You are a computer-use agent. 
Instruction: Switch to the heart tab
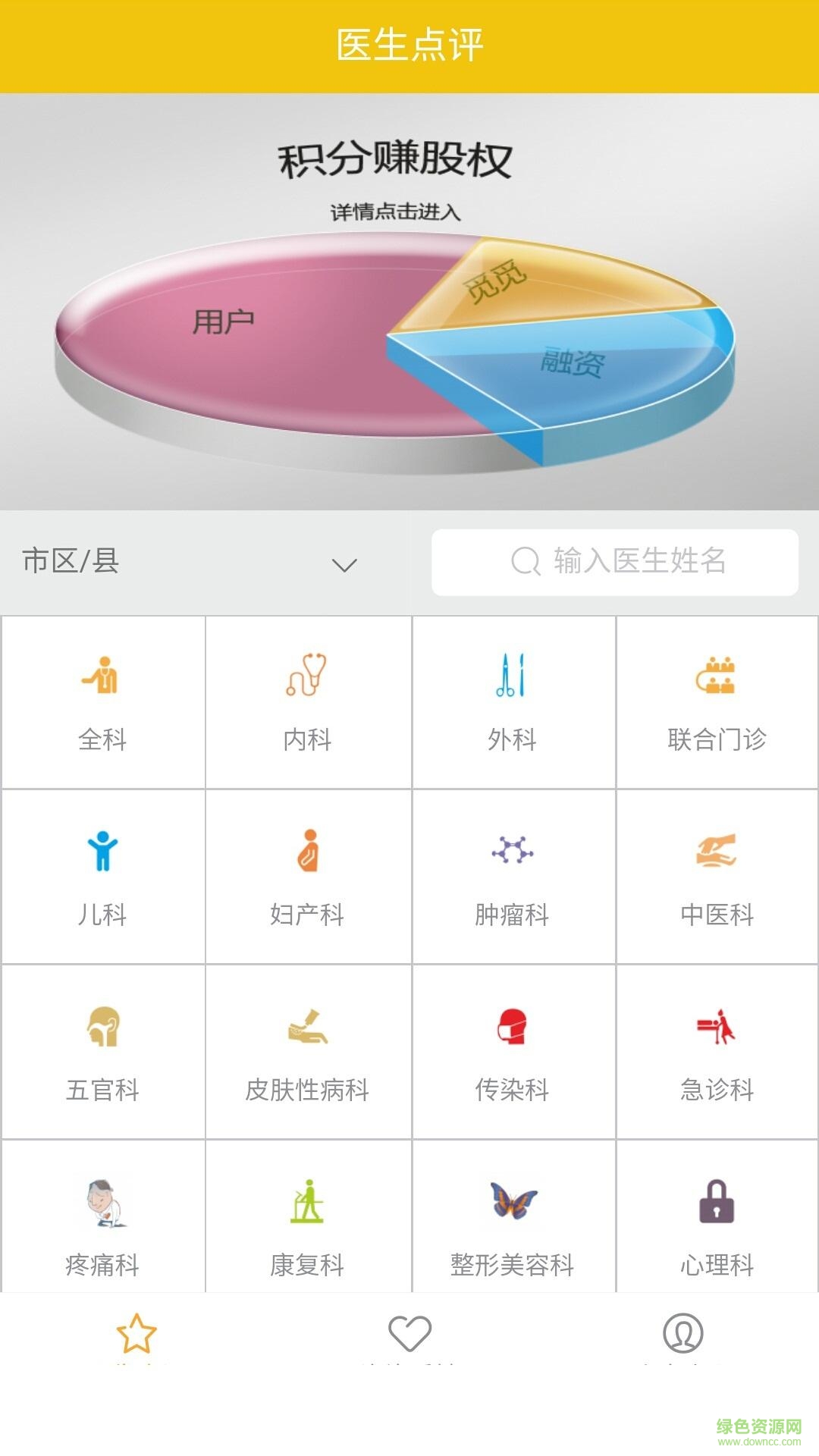pyautogui.click(x=409, y=1335)
